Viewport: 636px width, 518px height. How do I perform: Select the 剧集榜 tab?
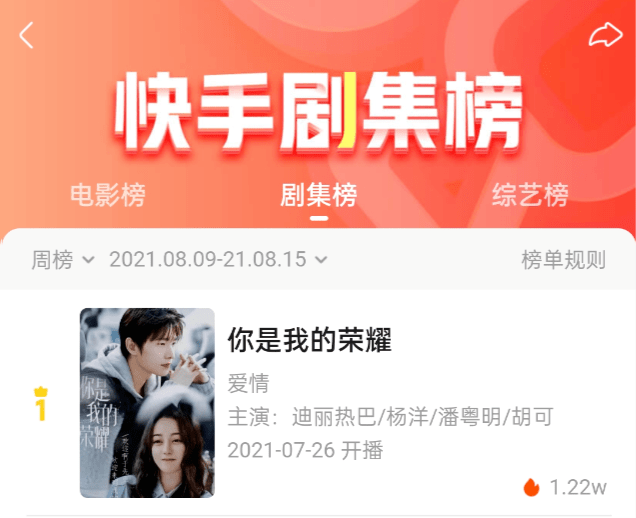[318, 194]
